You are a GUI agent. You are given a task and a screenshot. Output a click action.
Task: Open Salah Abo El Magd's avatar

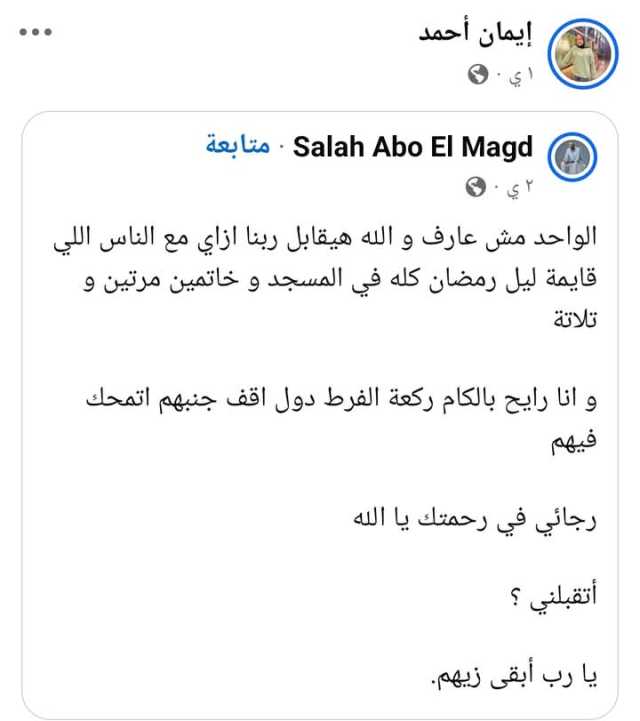[574, 158]
